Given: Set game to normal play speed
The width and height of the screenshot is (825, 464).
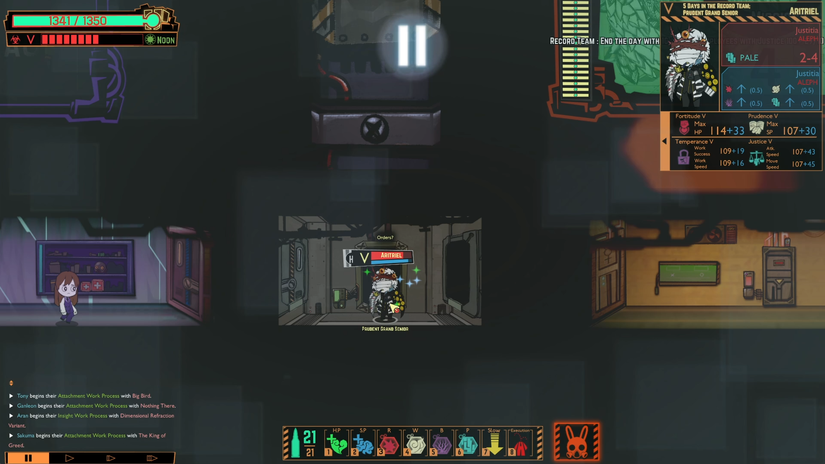Looking at the screenshot, I should pyautogui.click(x=69, y=458).
